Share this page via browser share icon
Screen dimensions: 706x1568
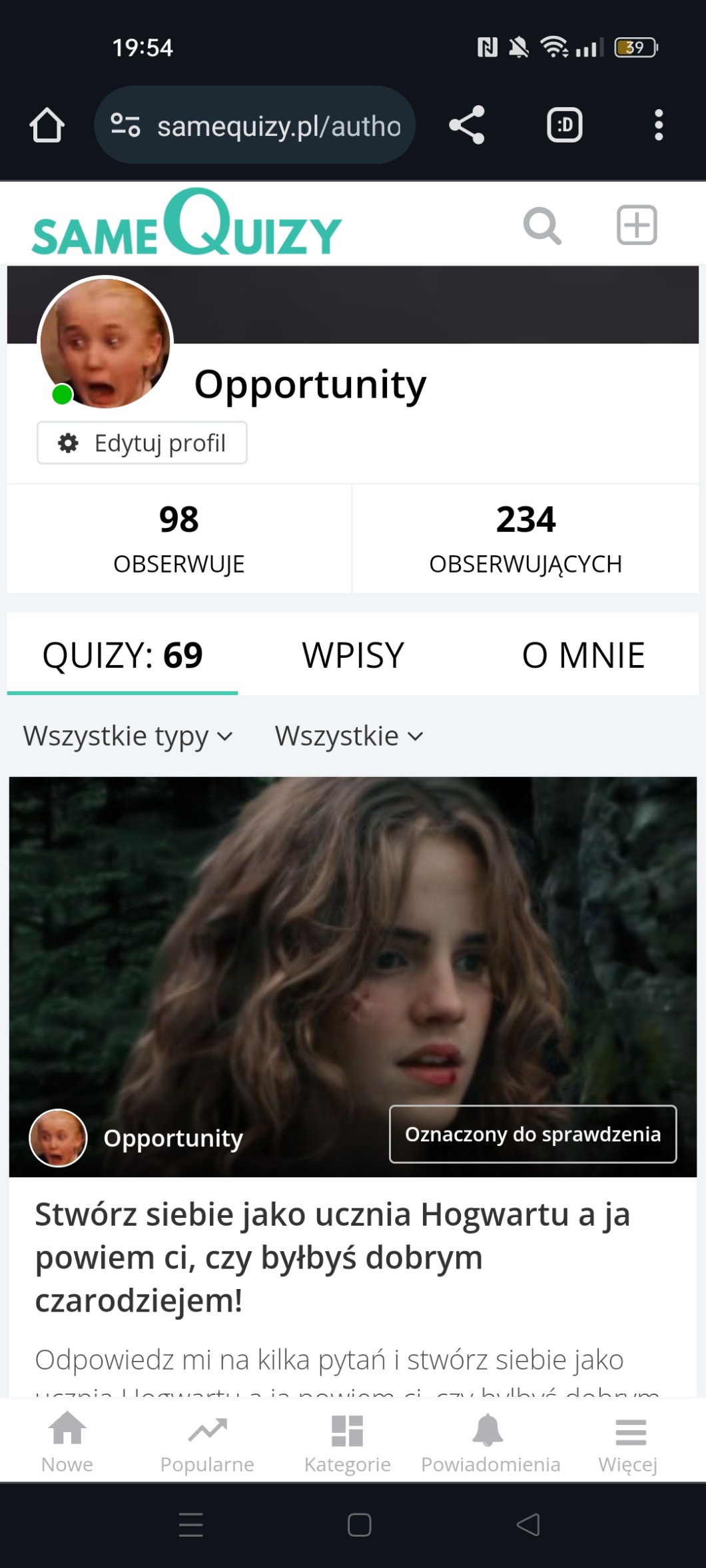467,125
